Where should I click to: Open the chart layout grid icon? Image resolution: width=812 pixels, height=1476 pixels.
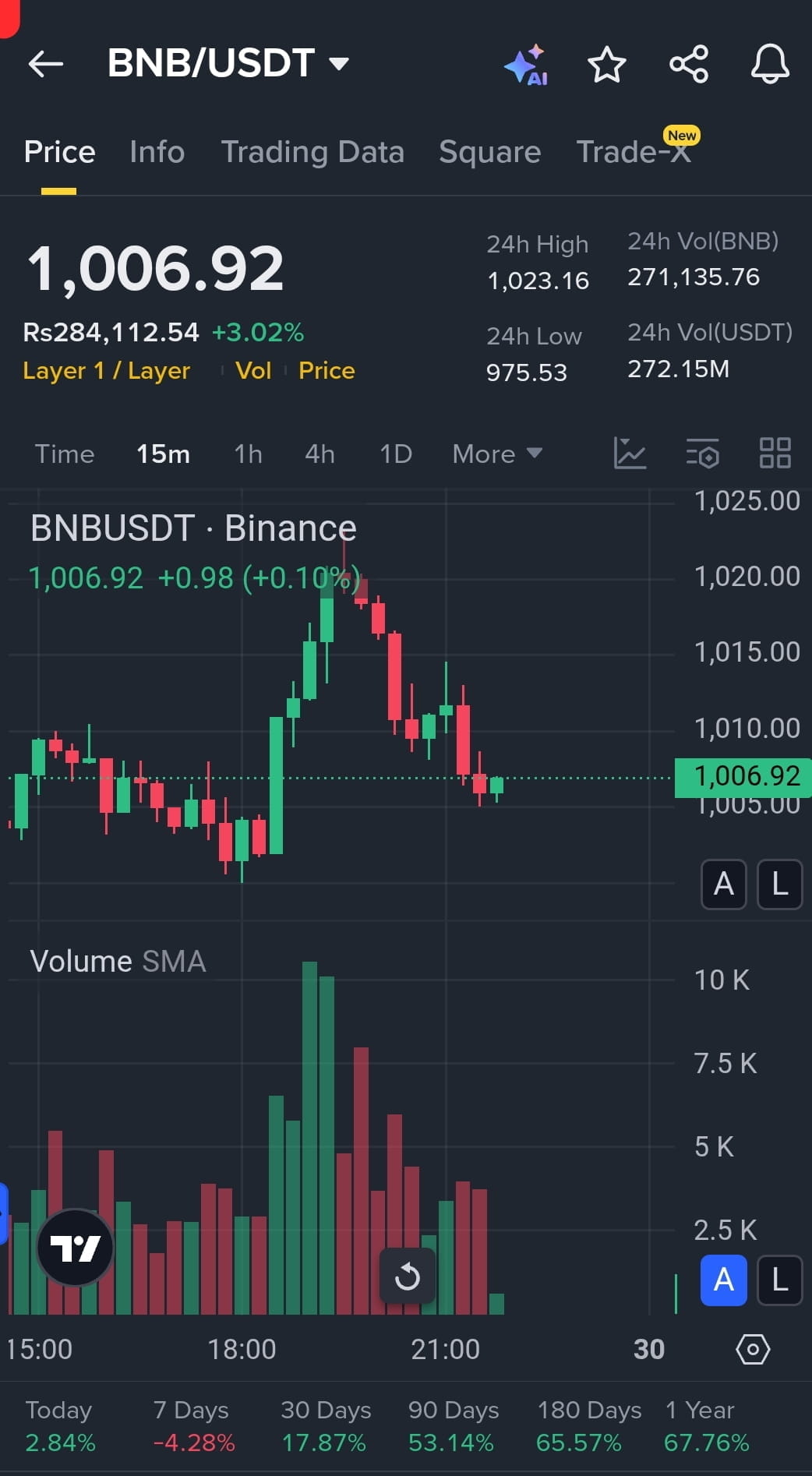point(775,453)
